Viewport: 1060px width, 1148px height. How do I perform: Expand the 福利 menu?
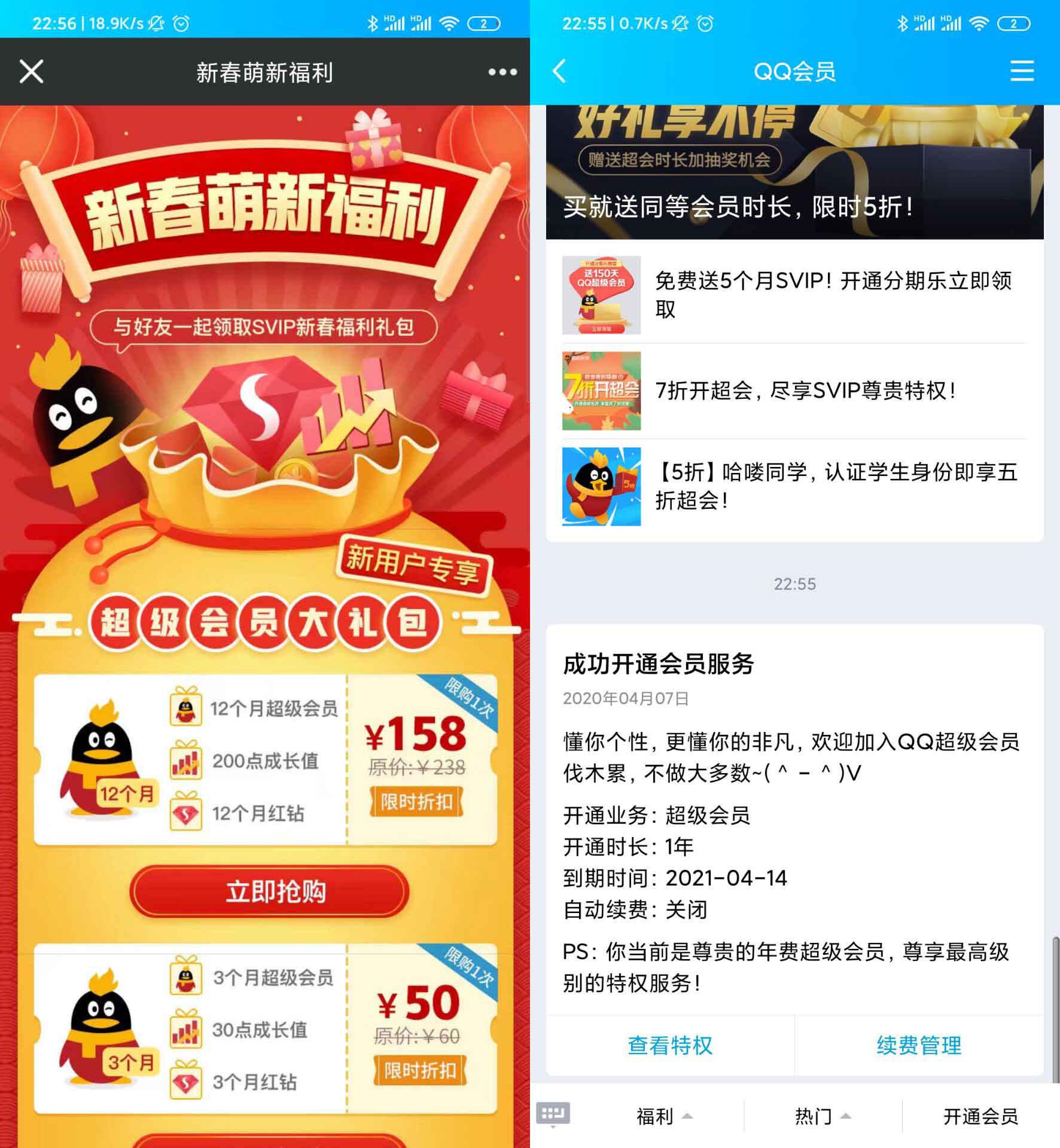pos(663,1116)
